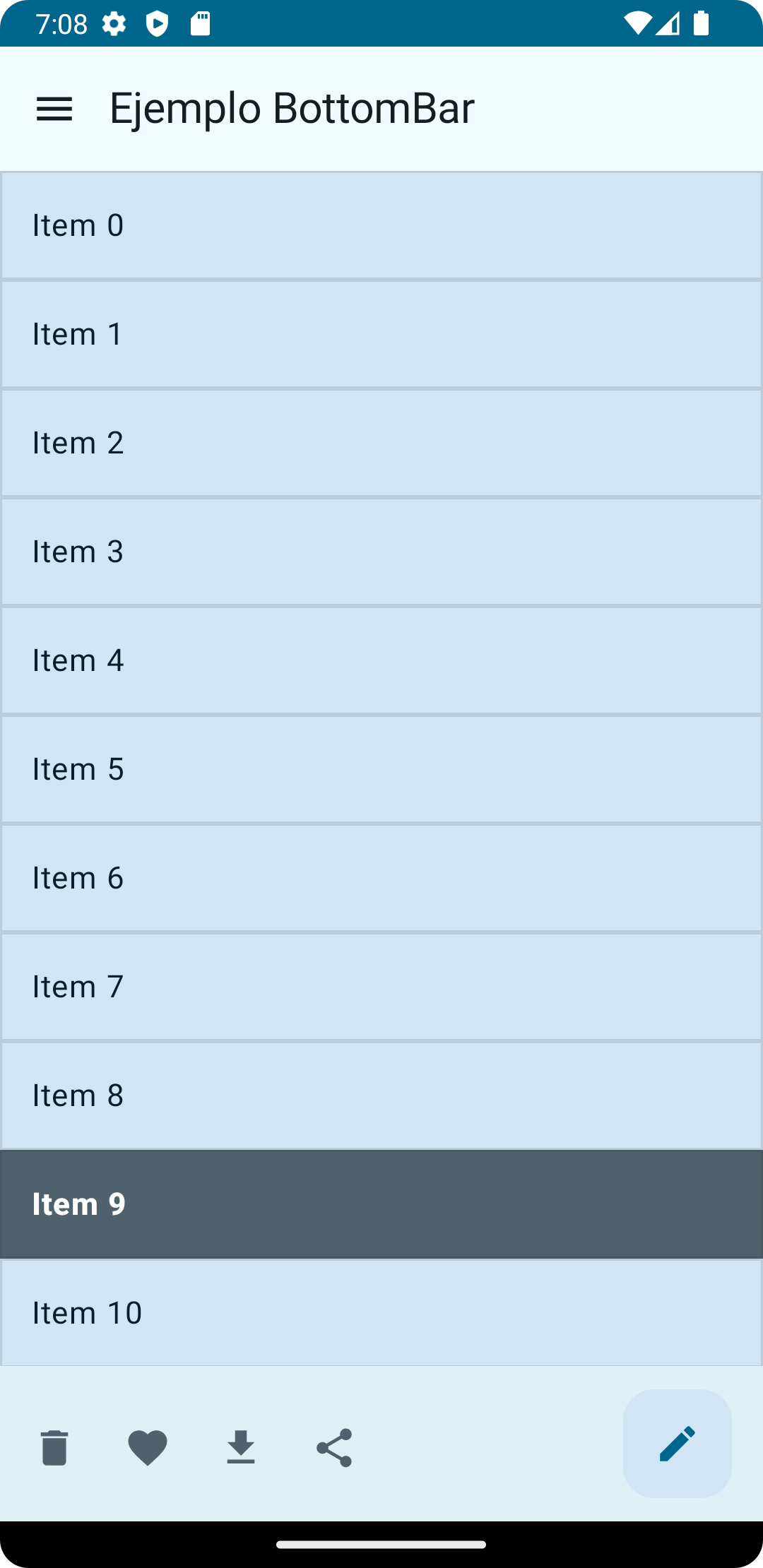Select Item 8 in the list
Image resolution: width=763 pixels, height=1568 pixels.
click(x=381, y=1095)
